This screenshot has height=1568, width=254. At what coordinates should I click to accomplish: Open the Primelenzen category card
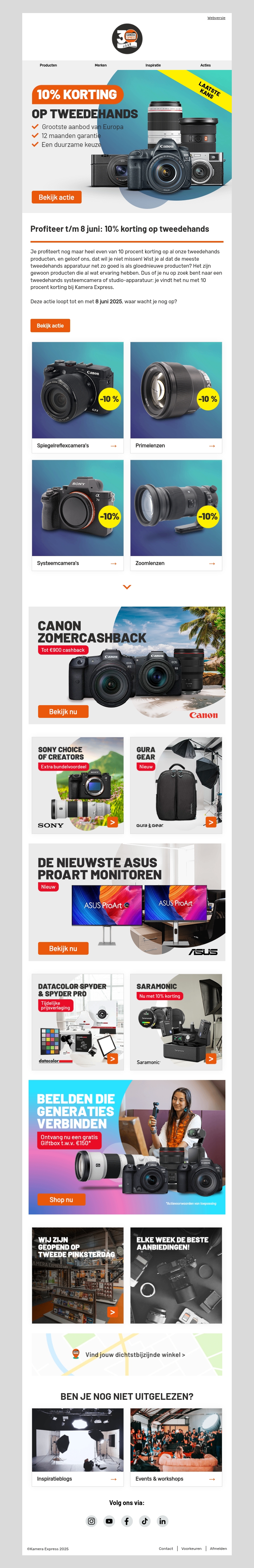[x=176, y=397]
